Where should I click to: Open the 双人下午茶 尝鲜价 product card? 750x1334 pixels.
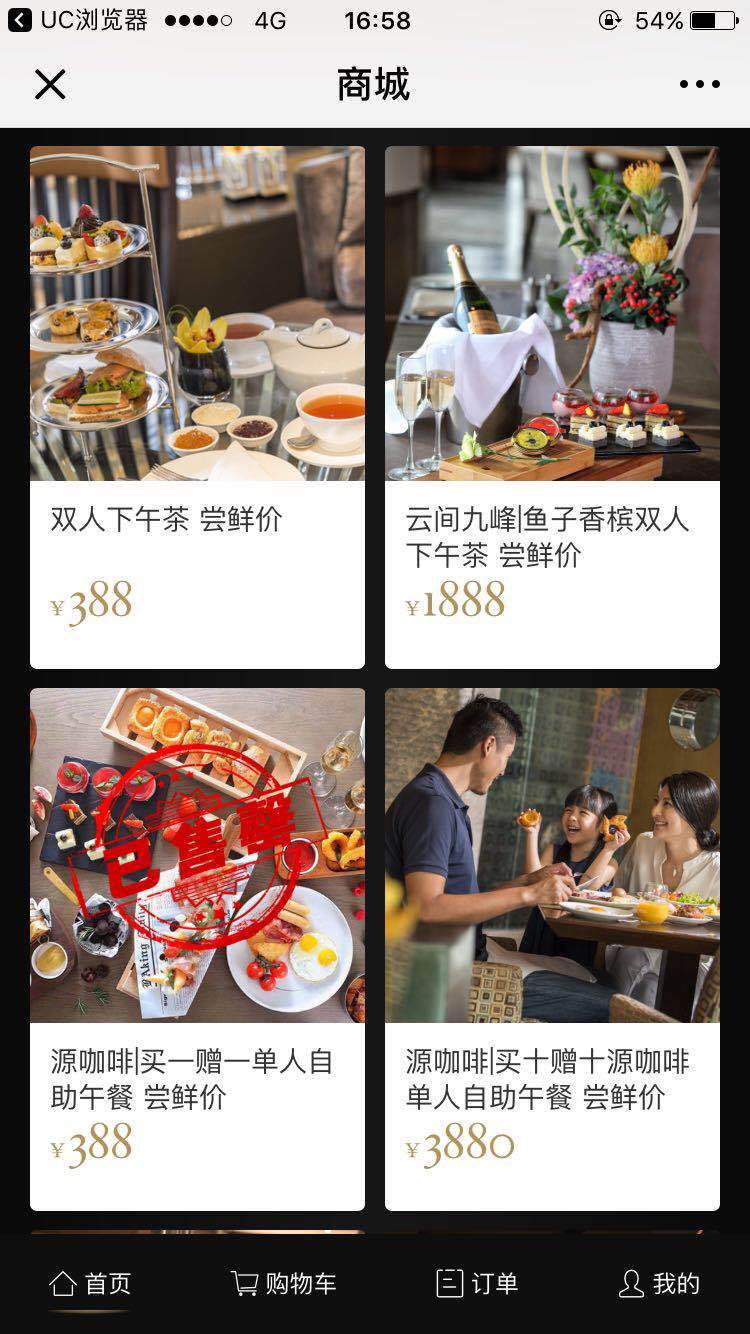(197, 407)
